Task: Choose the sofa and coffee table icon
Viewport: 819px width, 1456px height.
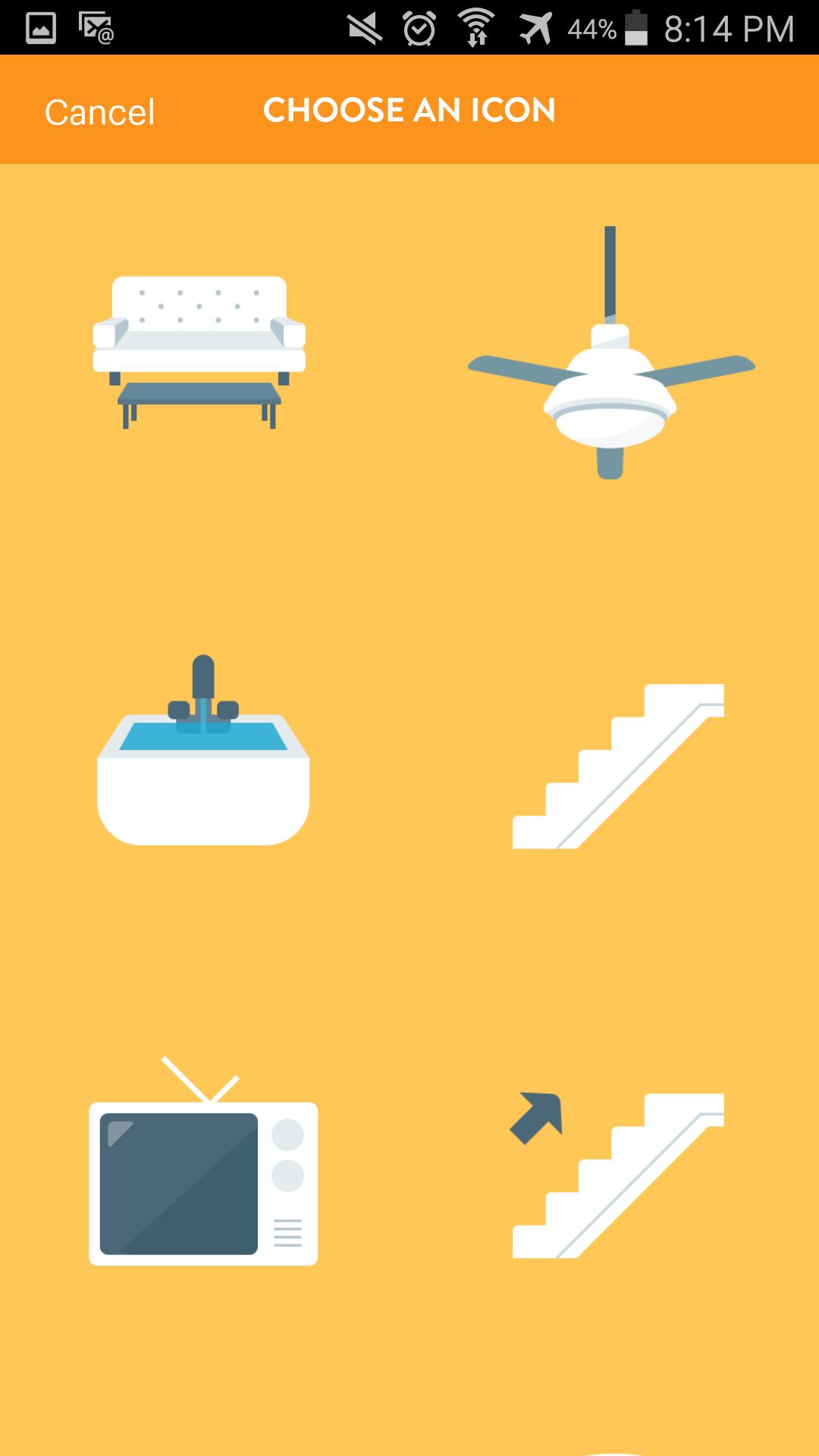Action: pyautogui.click(x=199, y=353)
